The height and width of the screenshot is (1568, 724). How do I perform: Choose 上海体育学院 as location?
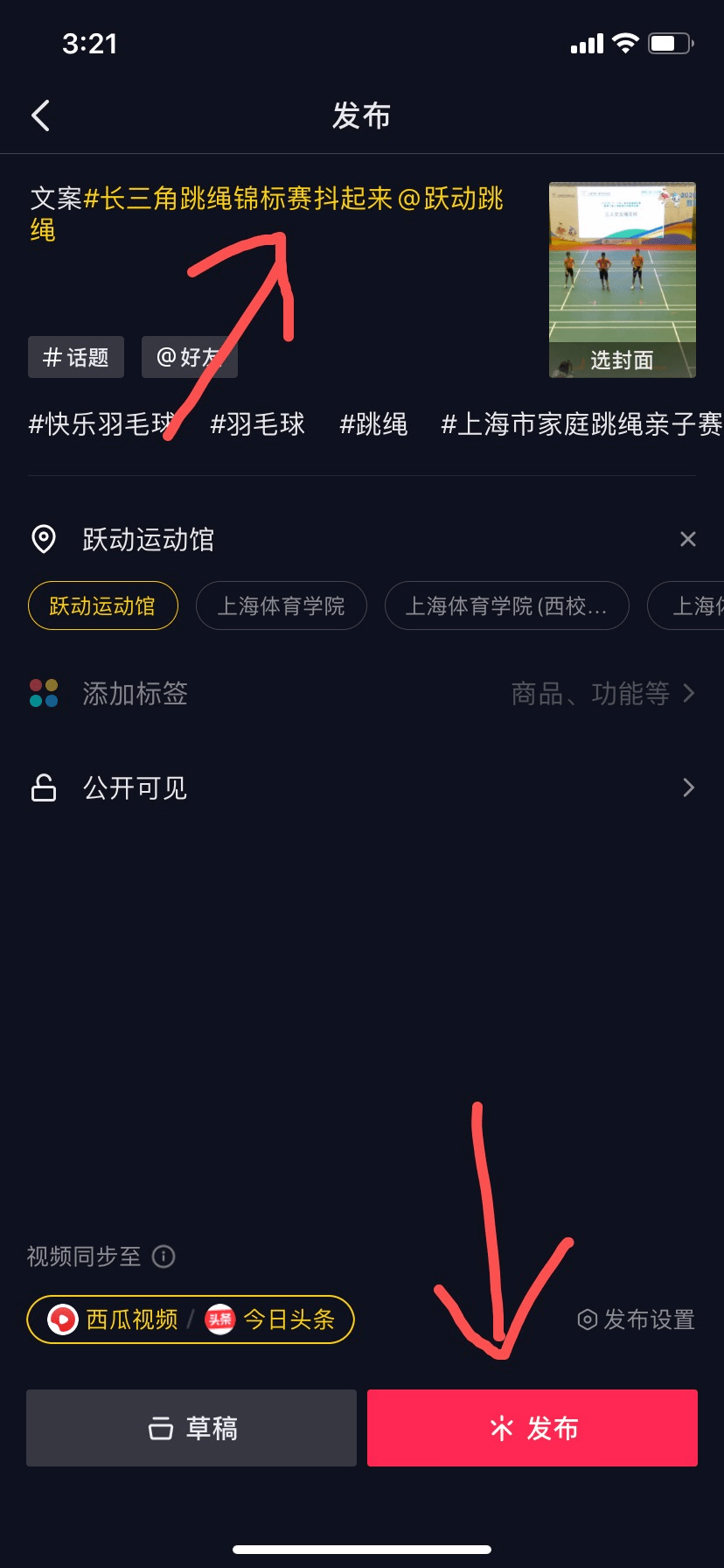tap(281, 605)
